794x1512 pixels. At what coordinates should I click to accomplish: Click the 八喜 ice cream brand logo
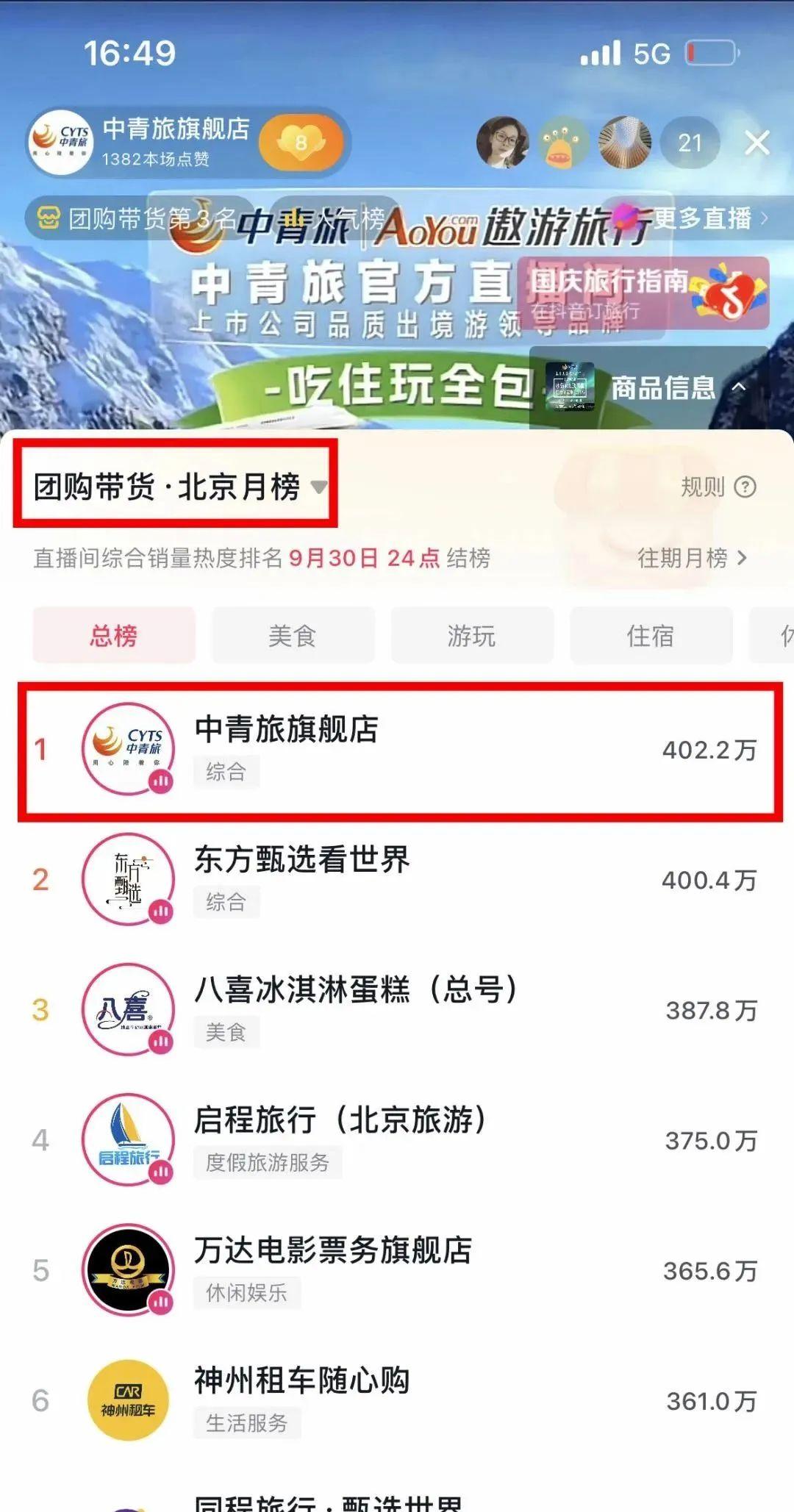pyautogui.click(x=129, y=1011)
